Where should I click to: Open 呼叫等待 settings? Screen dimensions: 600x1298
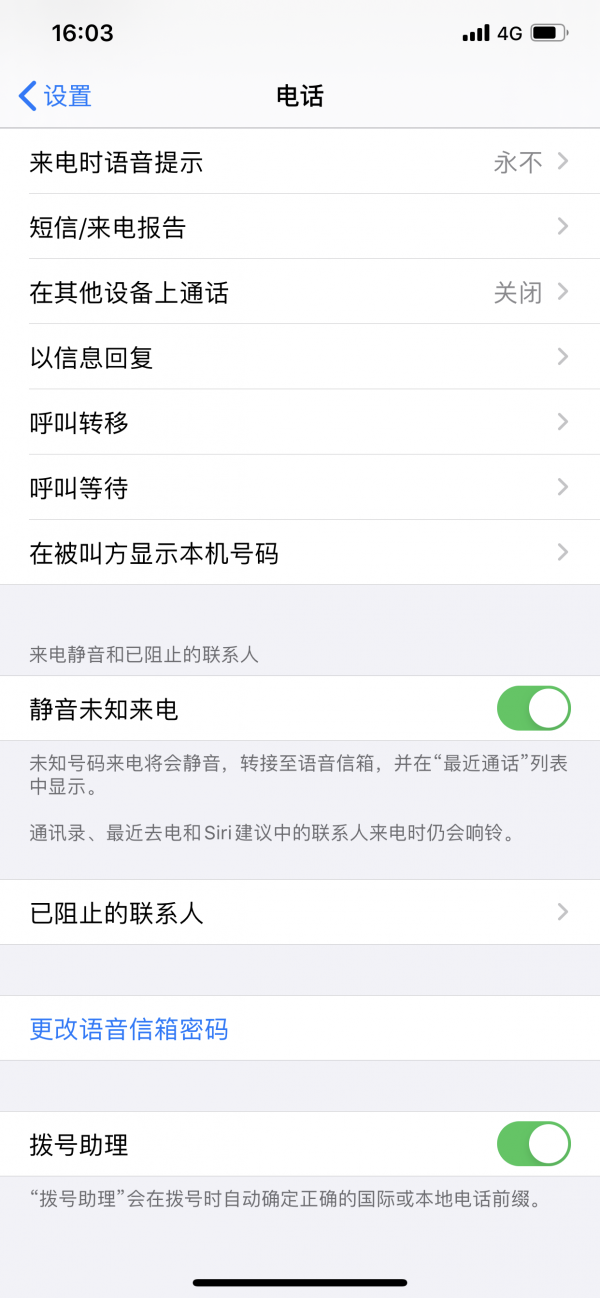pyautogui.click(x=300, y=487)
